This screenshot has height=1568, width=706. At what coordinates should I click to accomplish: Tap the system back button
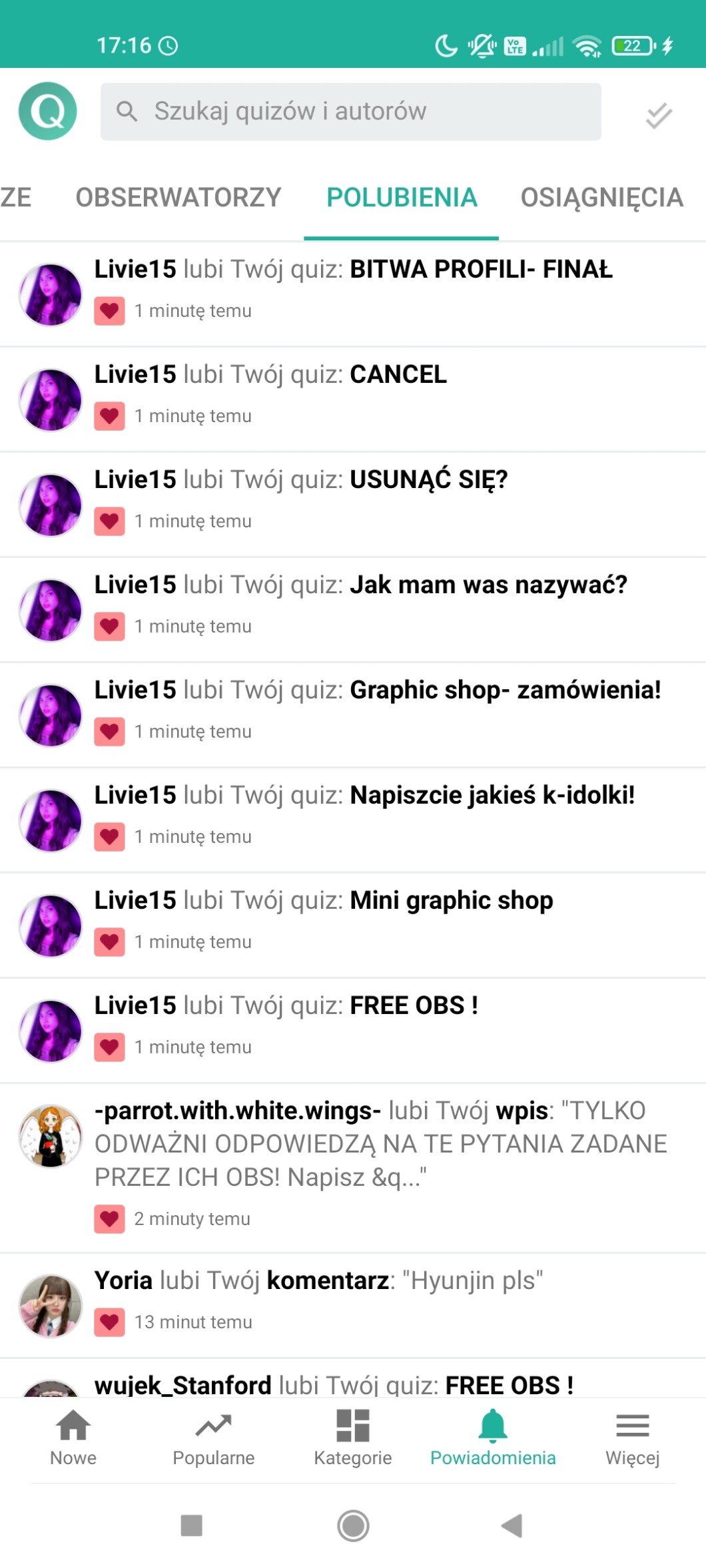512,1525
